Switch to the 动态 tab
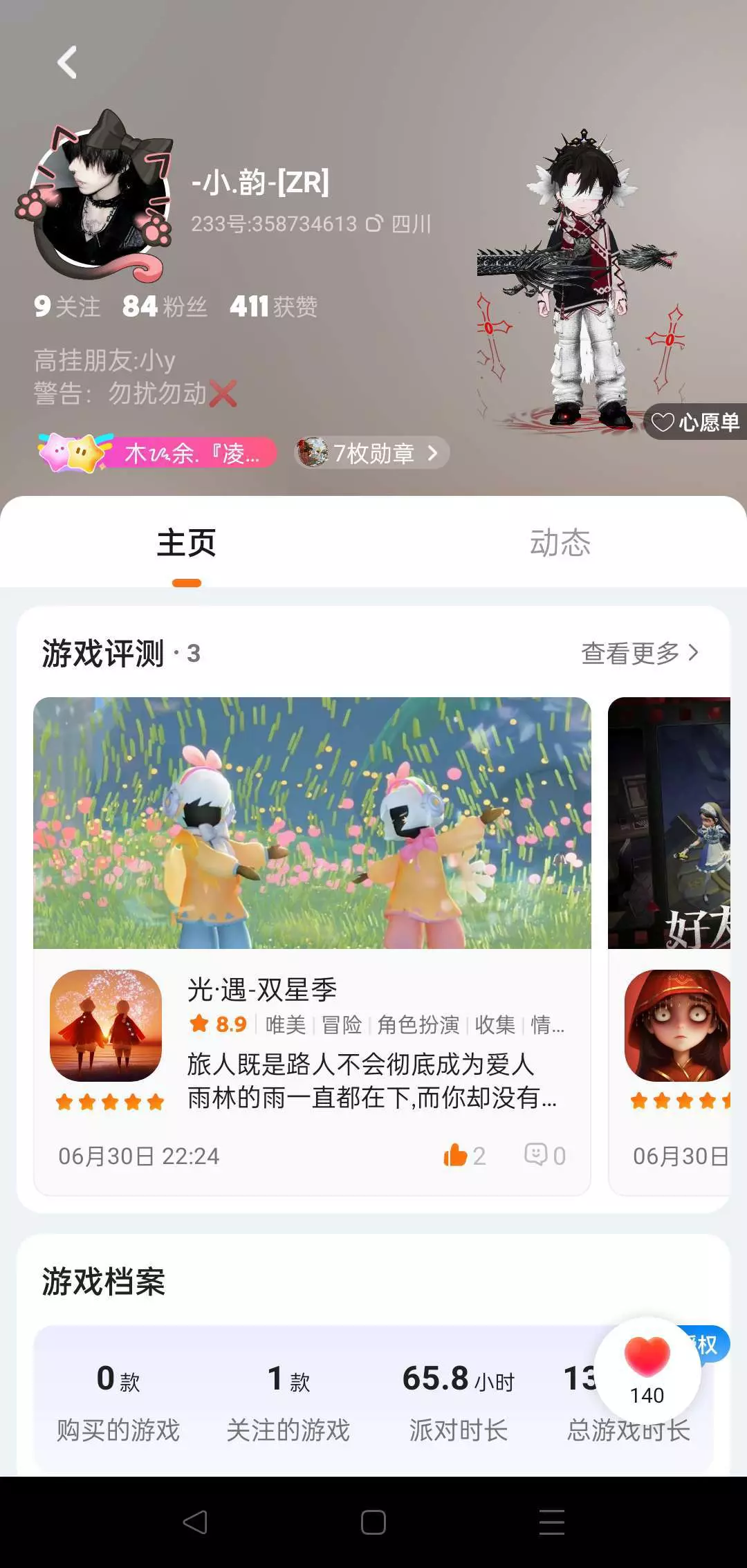 560,542
